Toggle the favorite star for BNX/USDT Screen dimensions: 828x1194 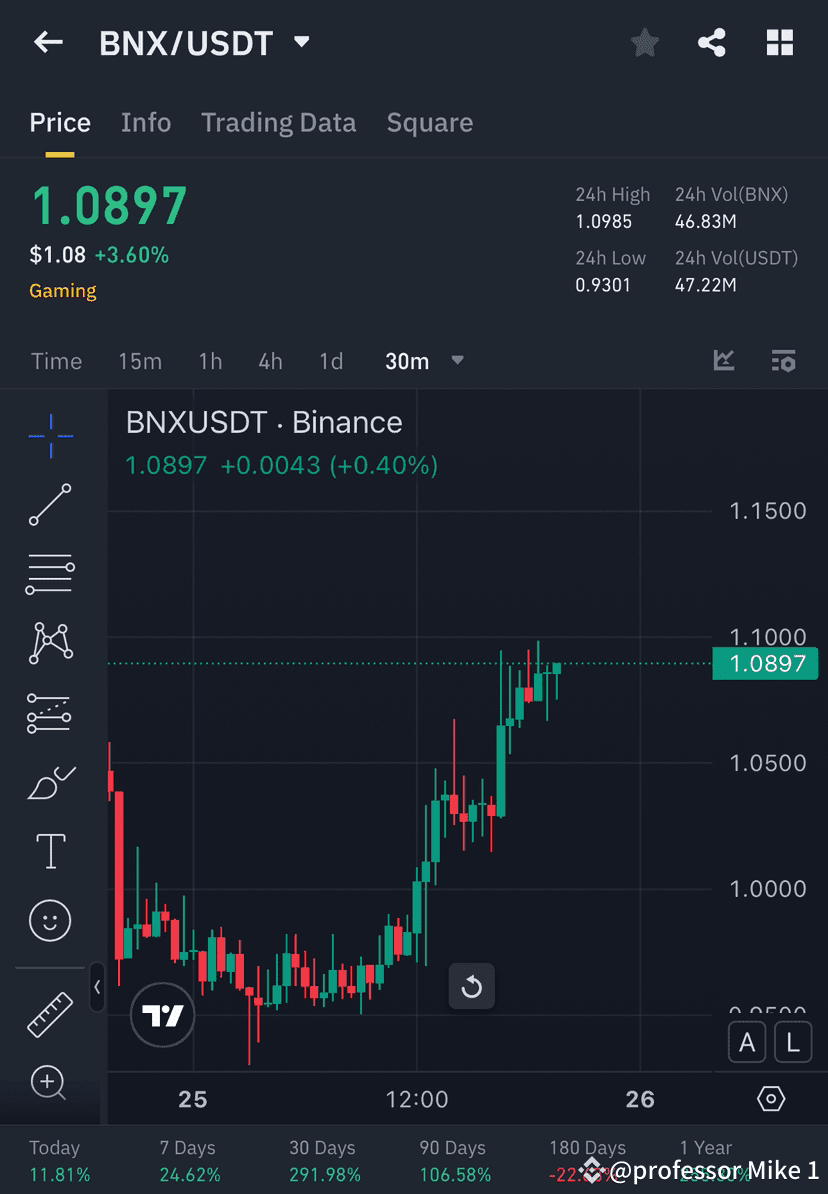[644, 42]
